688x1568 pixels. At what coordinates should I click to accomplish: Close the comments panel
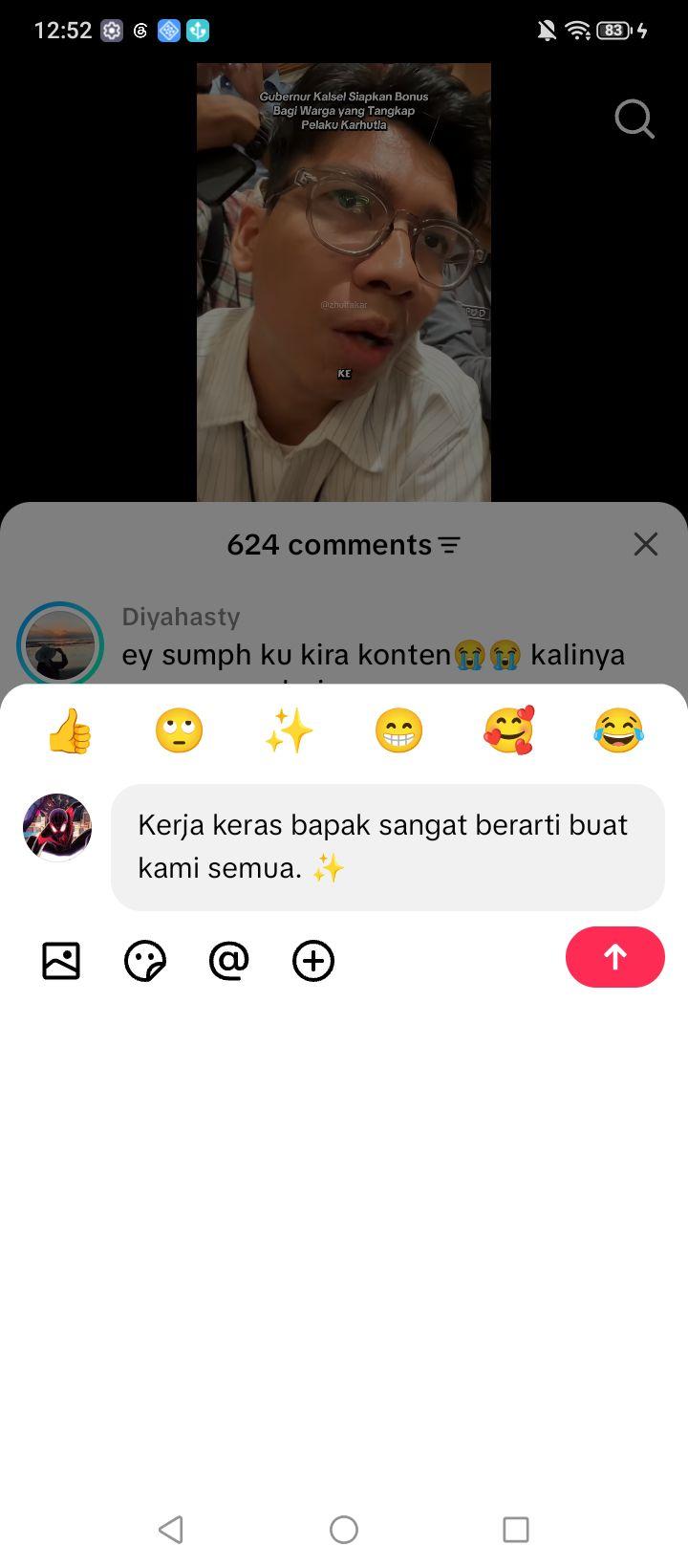(646, 544)
